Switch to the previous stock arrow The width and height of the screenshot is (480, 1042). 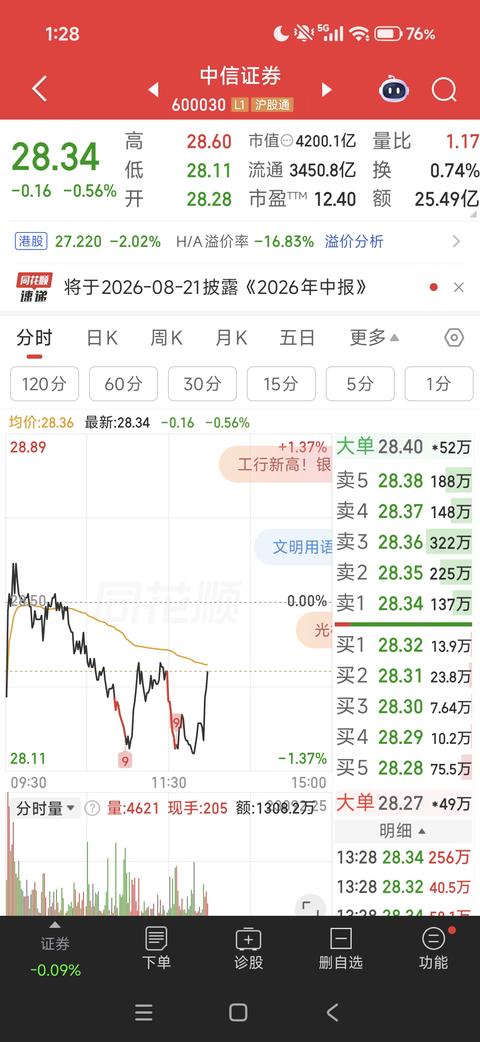(x=154, y=90)
